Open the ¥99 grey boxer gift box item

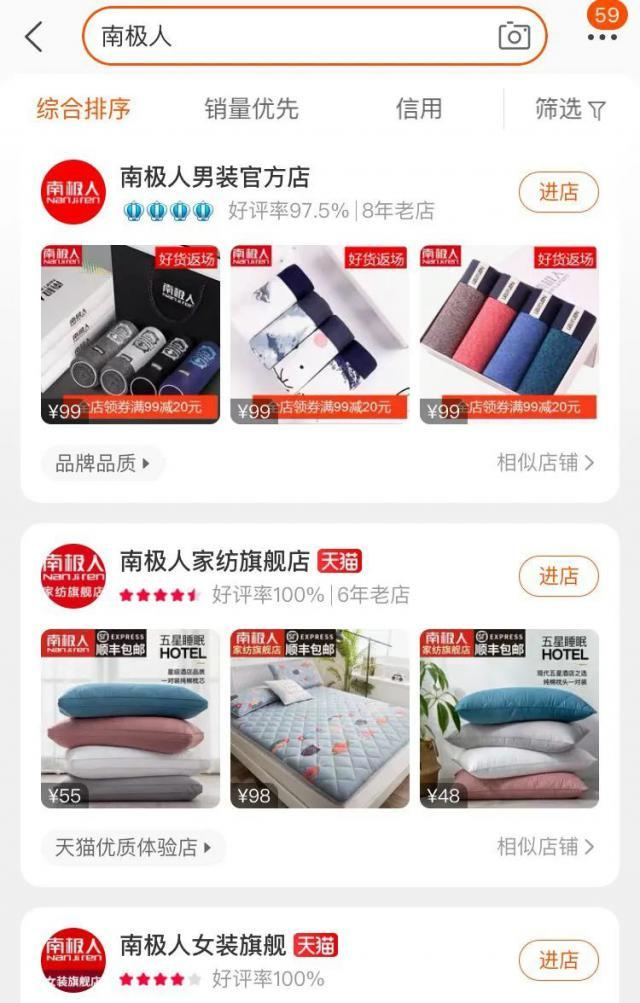coord(130,334)
